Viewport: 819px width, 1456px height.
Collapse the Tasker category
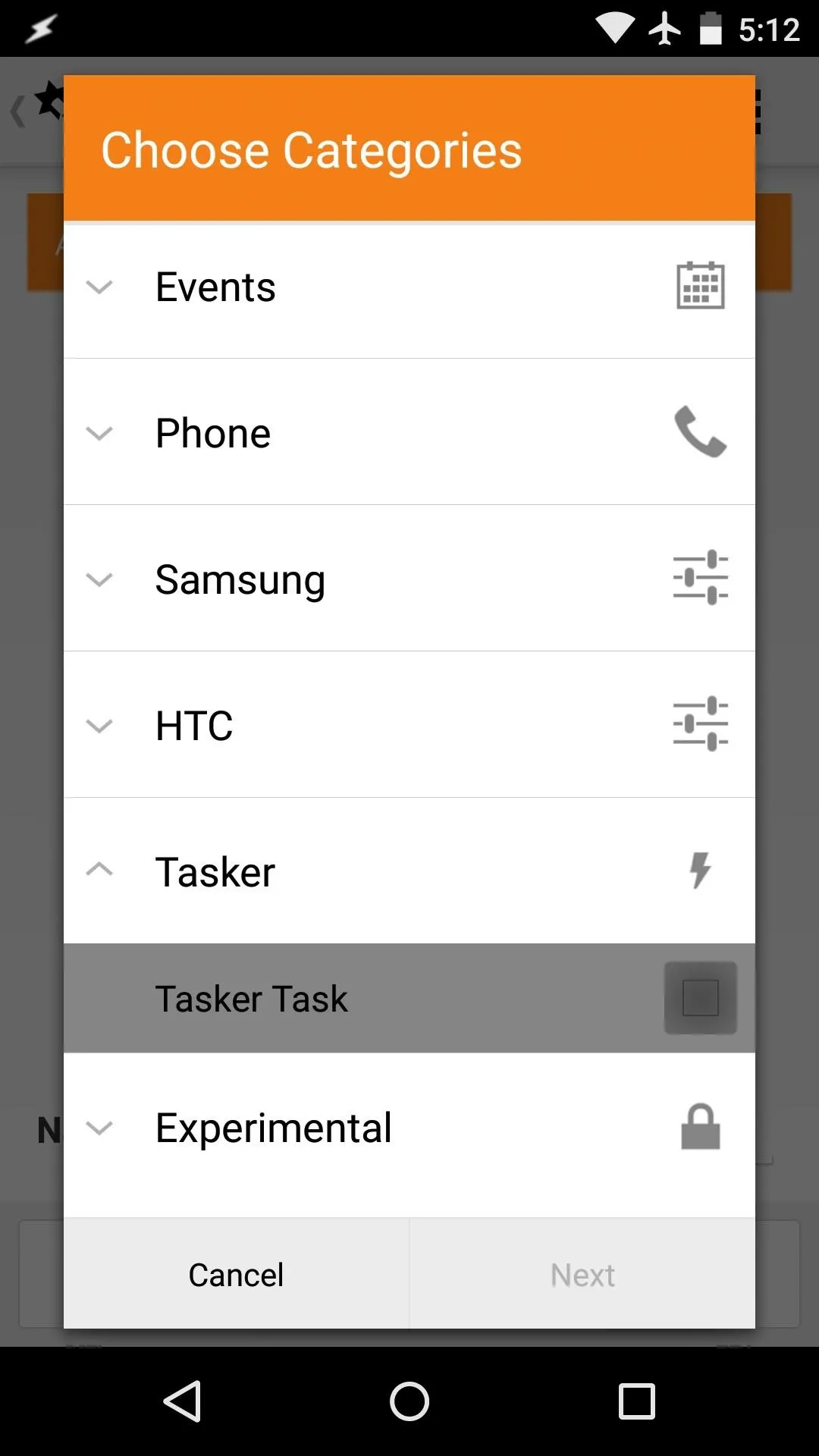click(x=409, y=871)
